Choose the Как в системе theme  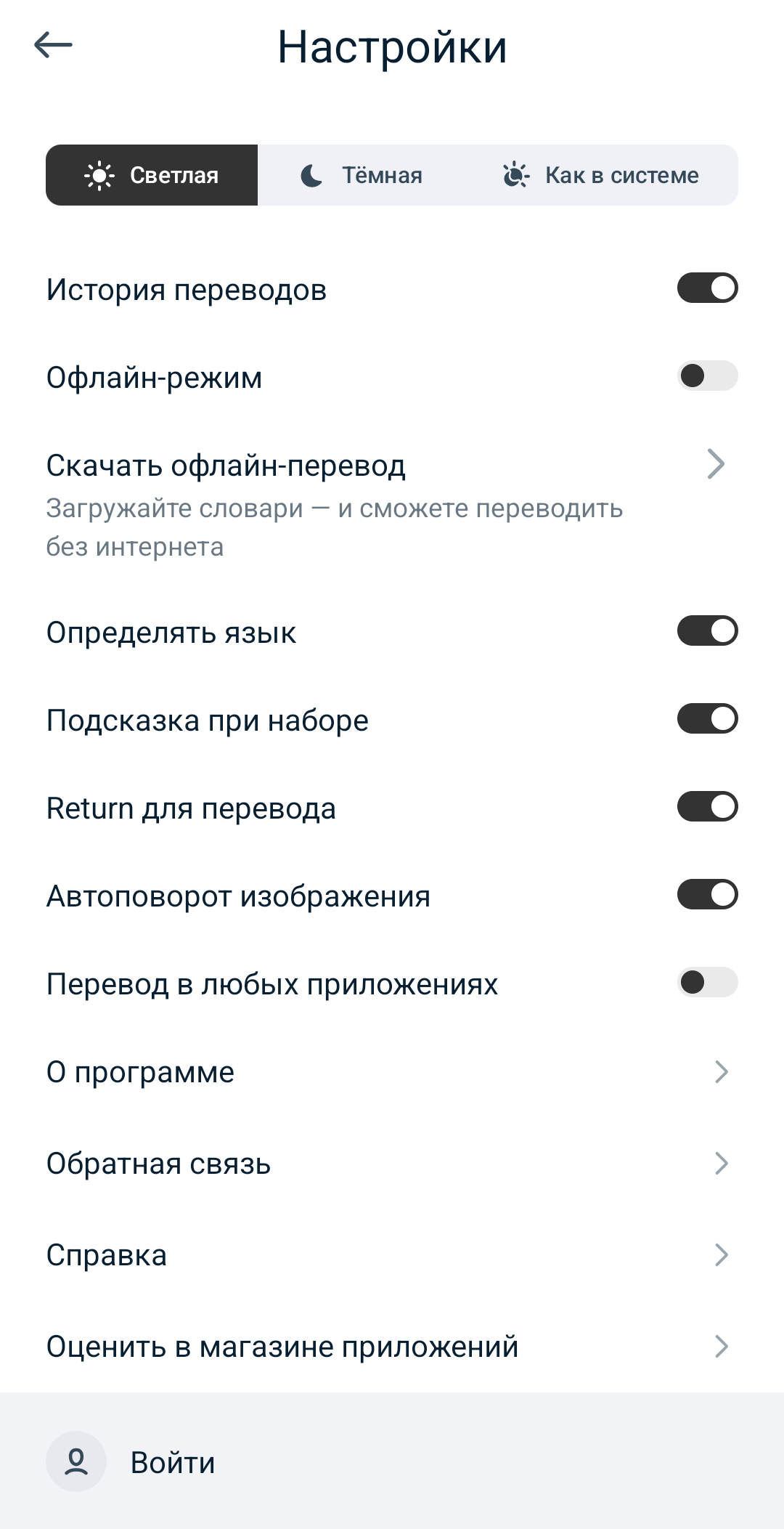(x=600, y=175)
